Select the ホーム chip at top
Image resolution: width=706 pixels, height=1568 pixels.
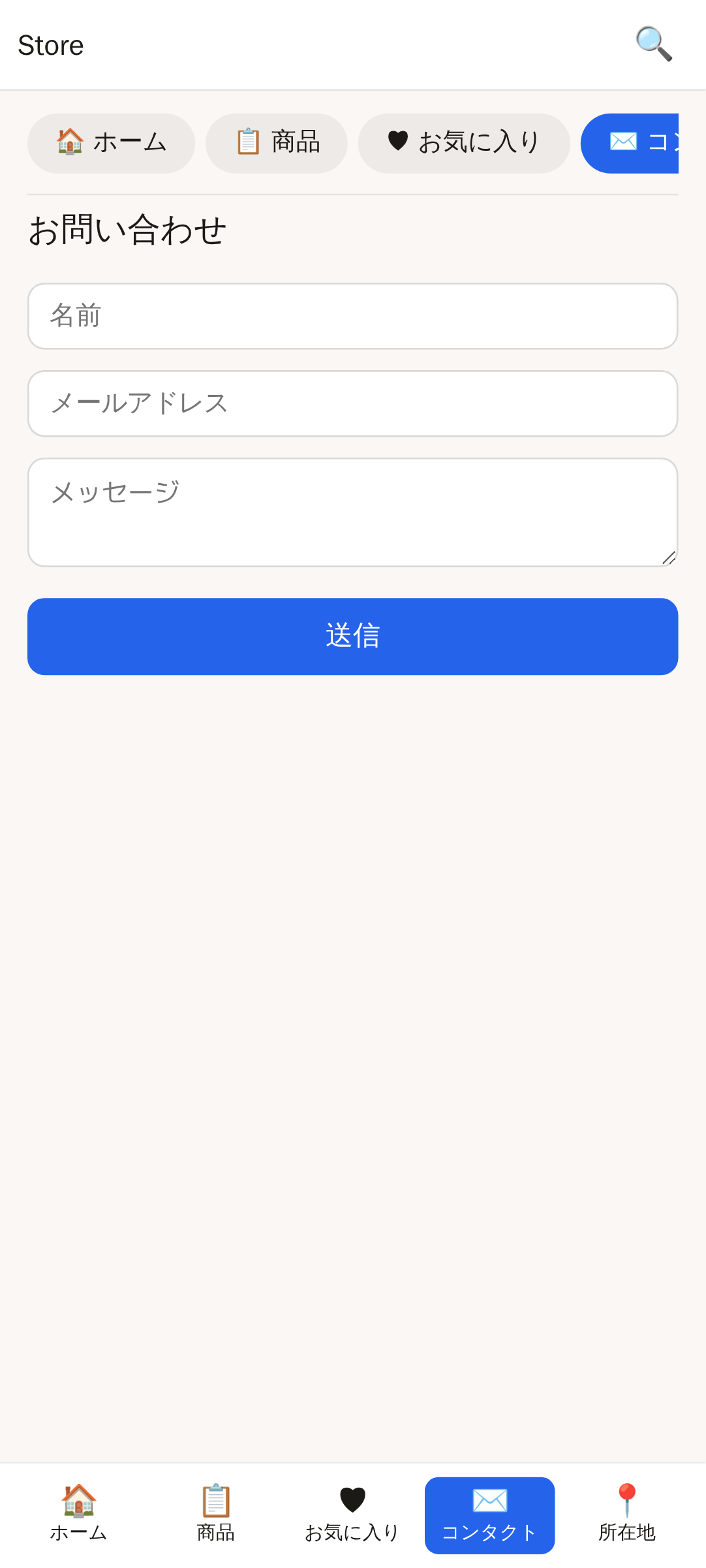coord(111,143)
